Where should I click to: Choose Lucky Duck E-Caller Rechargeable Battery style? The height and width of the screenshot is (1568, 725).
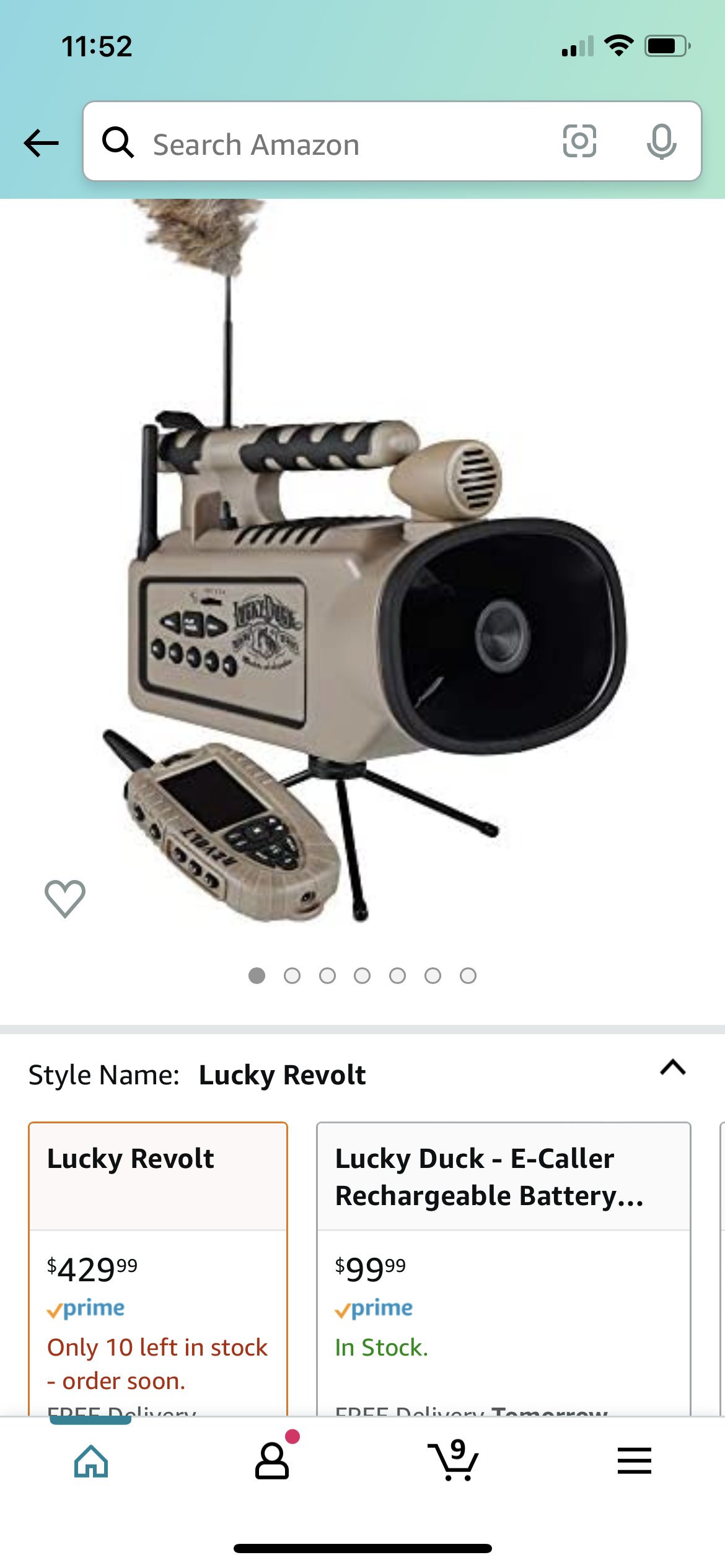(504, 1269)
